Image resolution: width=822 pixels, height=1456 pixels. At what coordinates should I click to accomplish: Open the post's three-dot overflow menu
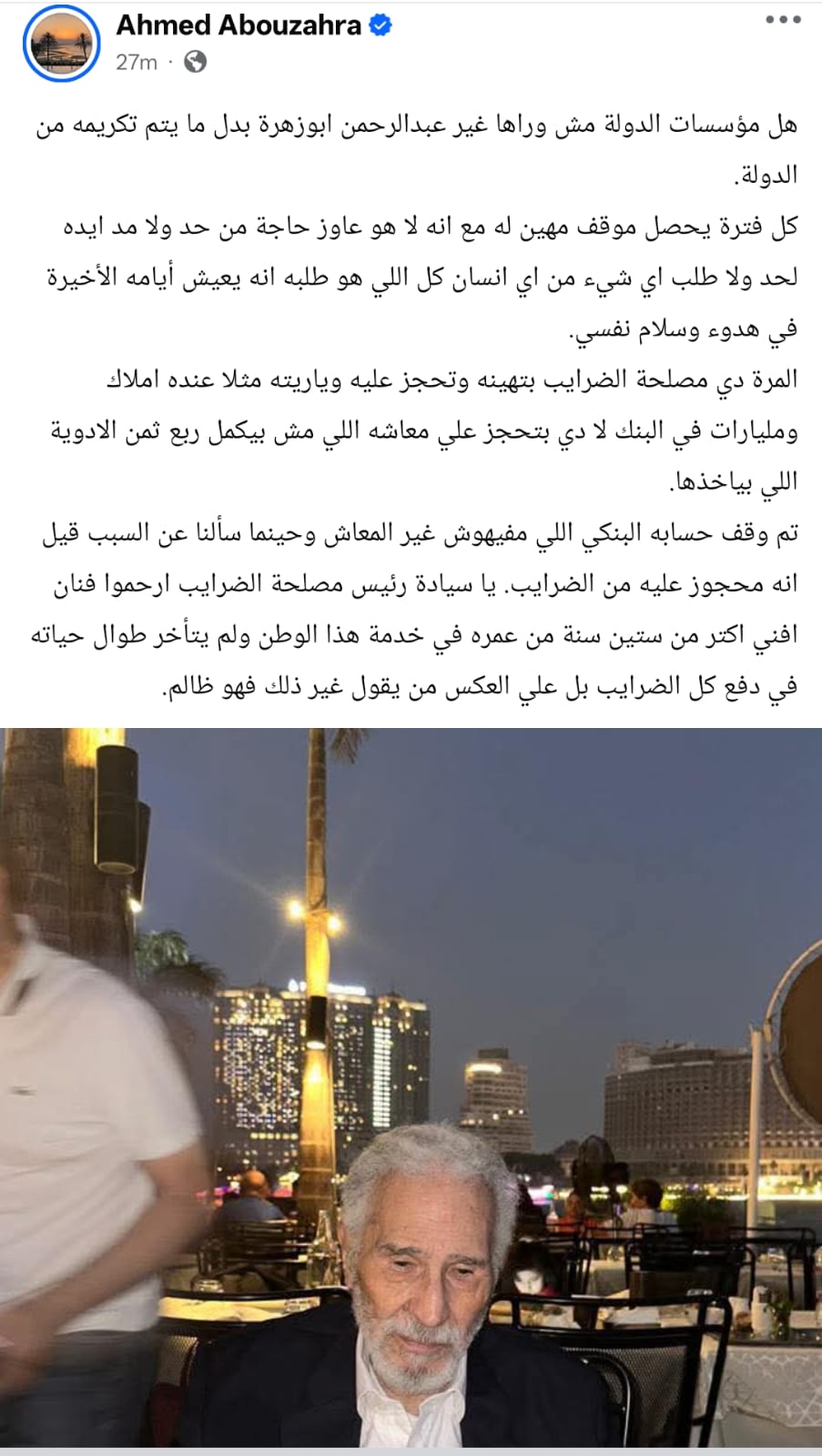[x=782, y=20]
